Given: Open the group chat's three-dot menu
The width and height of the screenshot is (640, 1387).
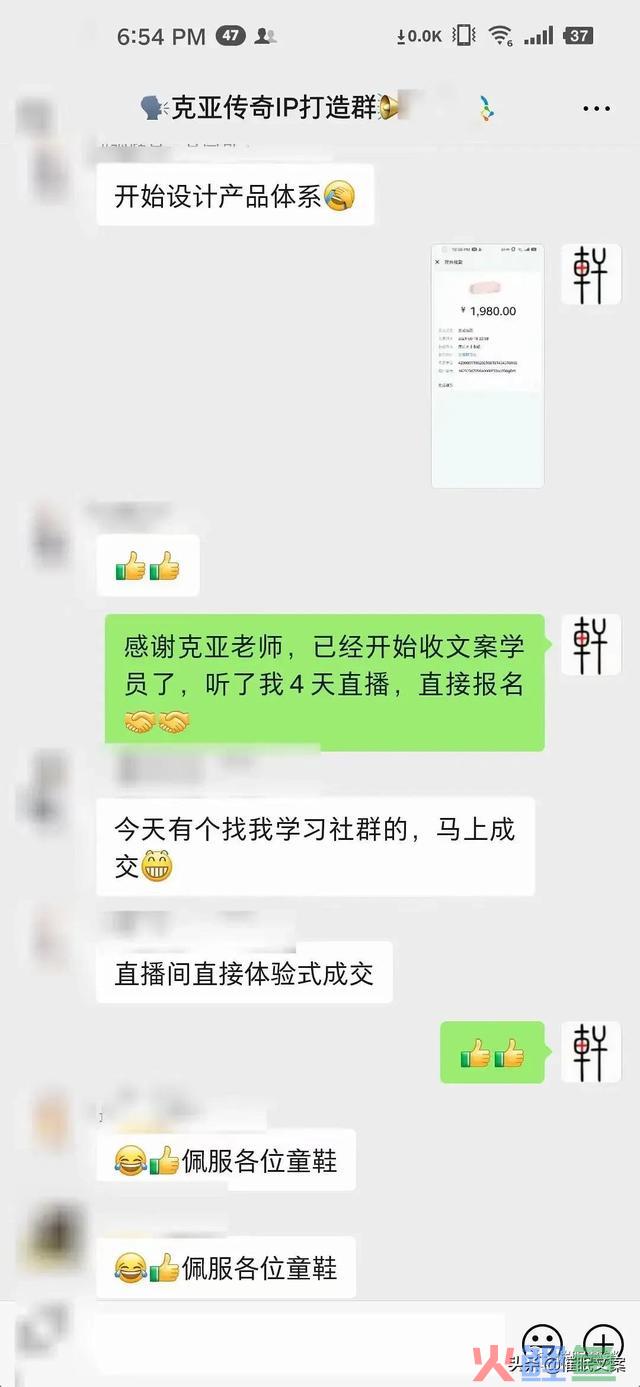Looking at the screenshot, I should click(596, 109).
